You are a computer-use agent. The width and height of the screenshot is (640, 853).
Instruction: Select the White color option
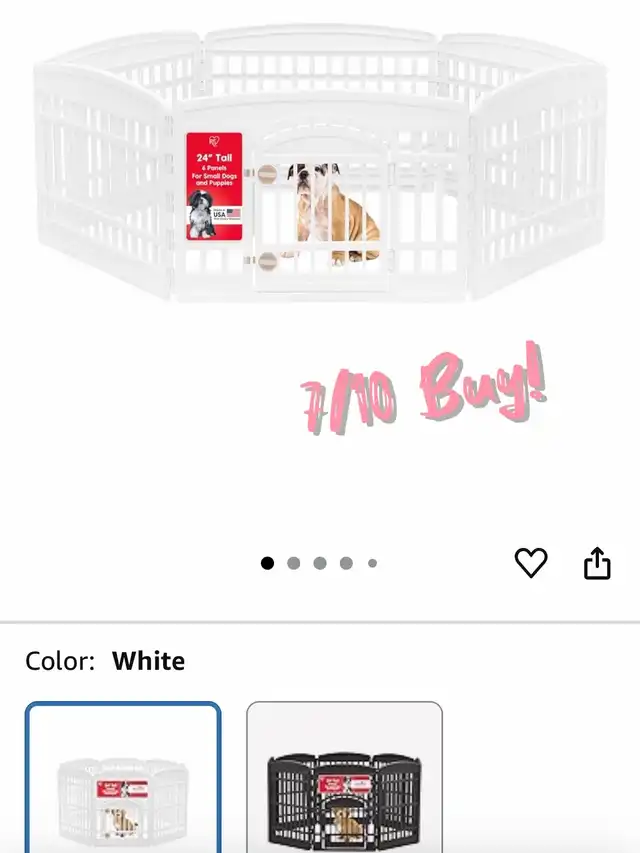point(123,778)
